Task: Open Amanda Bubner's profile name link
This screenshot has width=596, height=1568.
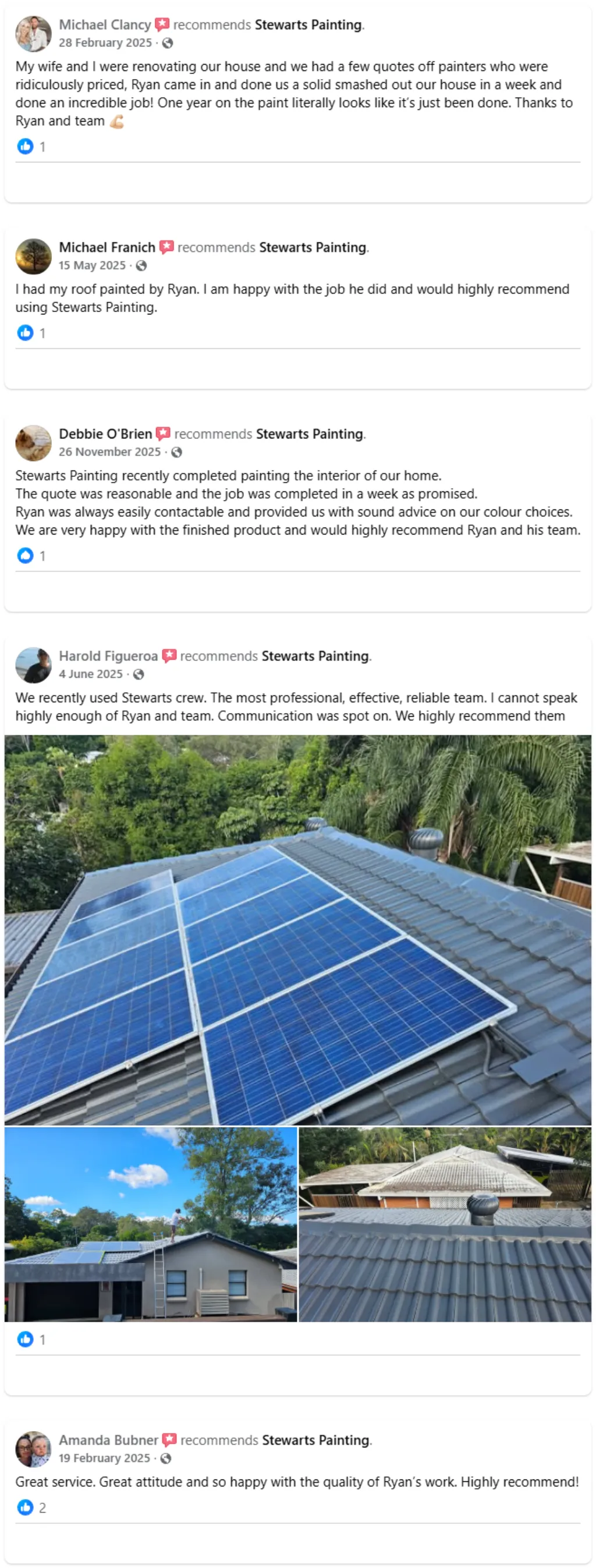Action: (108, 1440)
